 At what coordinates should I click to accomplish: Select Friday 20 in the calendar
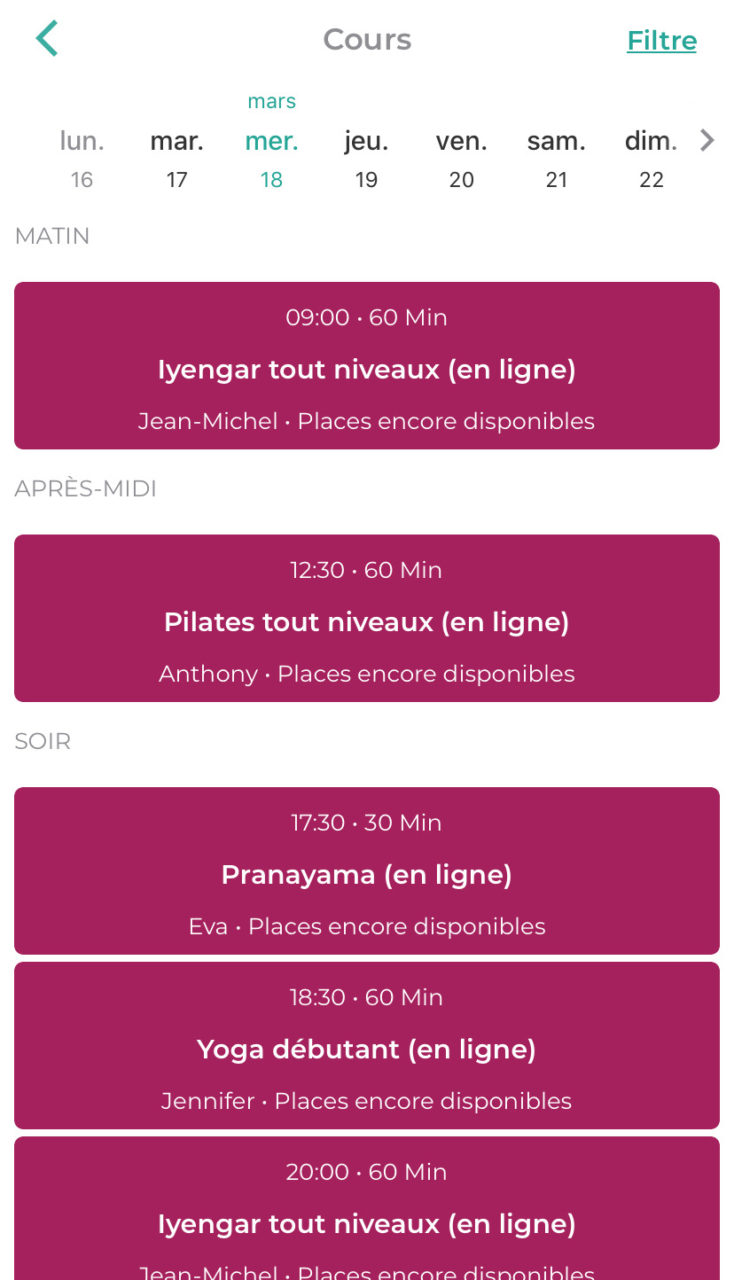tap(461, 159)
